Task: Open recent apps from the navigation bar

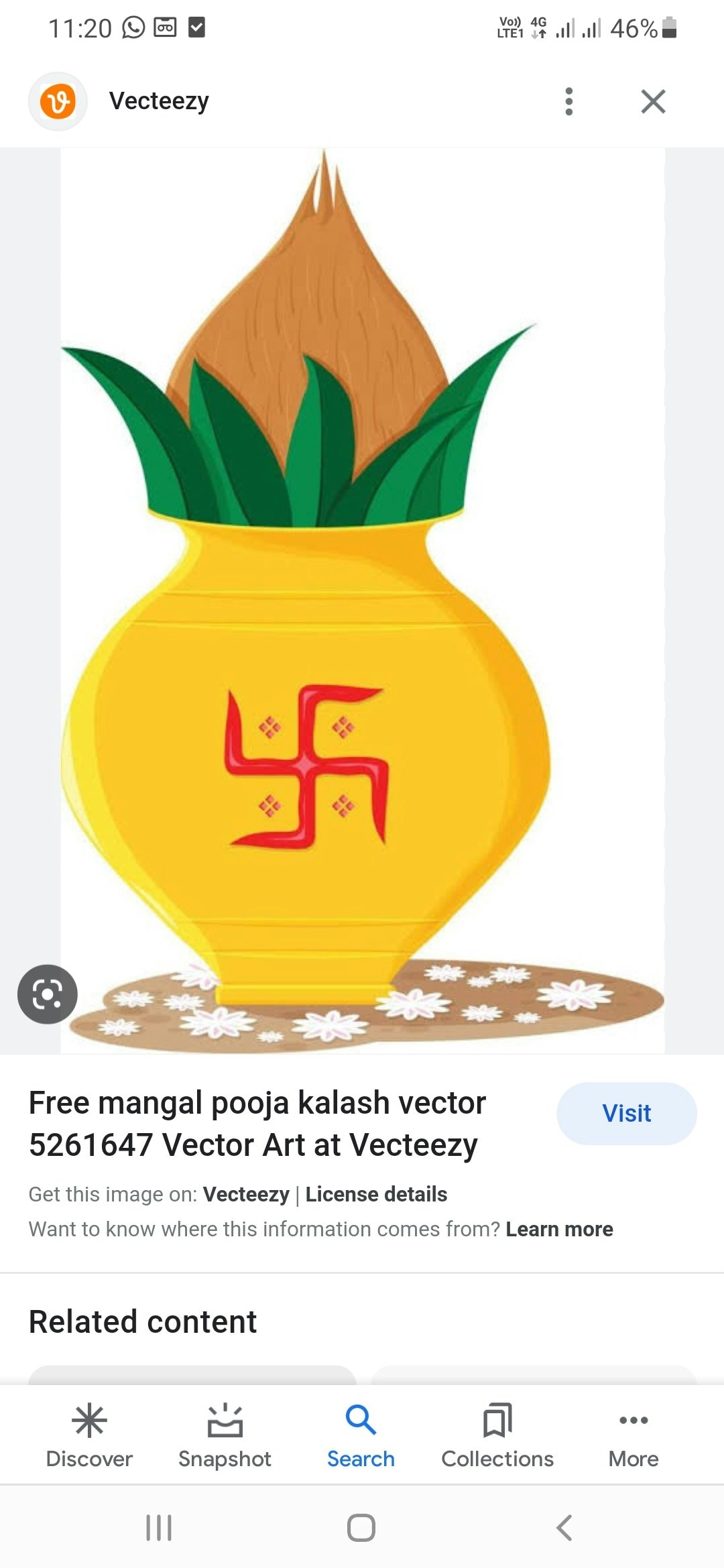Action: [159, 1528]
